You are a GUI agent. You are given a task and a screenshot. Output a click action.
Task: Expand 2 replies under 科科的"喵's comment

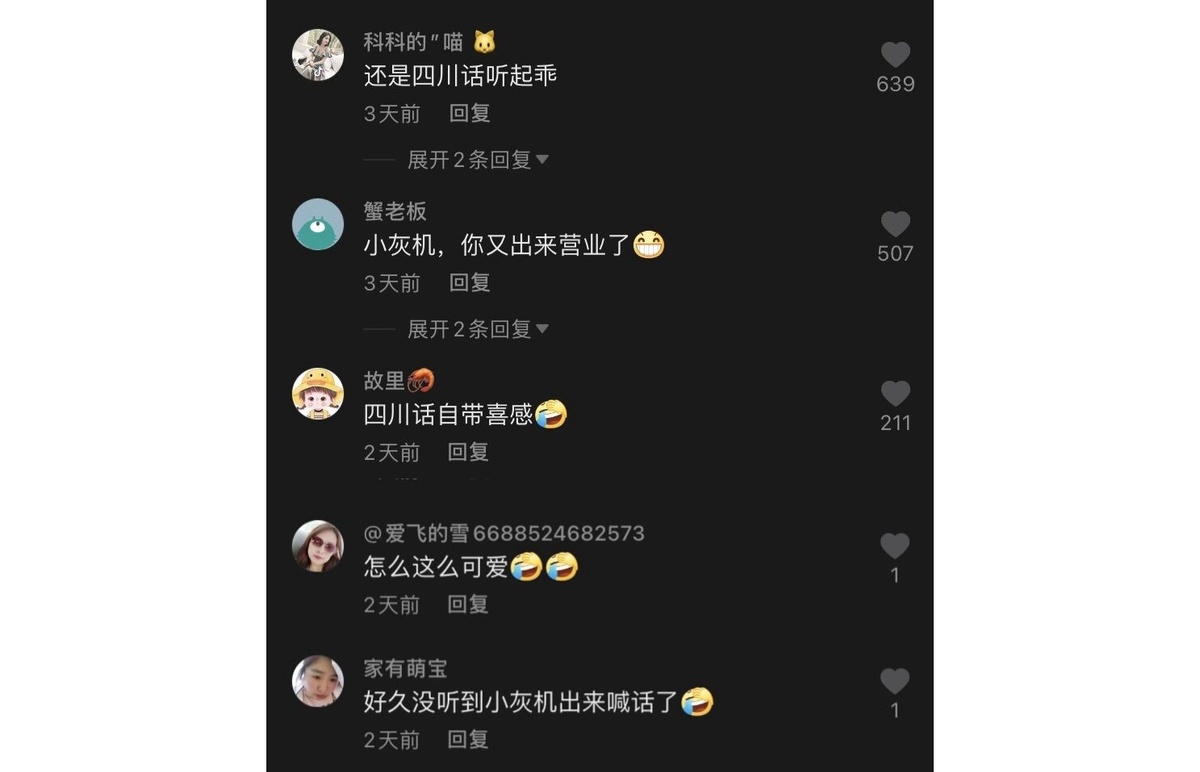coord(477,160)
